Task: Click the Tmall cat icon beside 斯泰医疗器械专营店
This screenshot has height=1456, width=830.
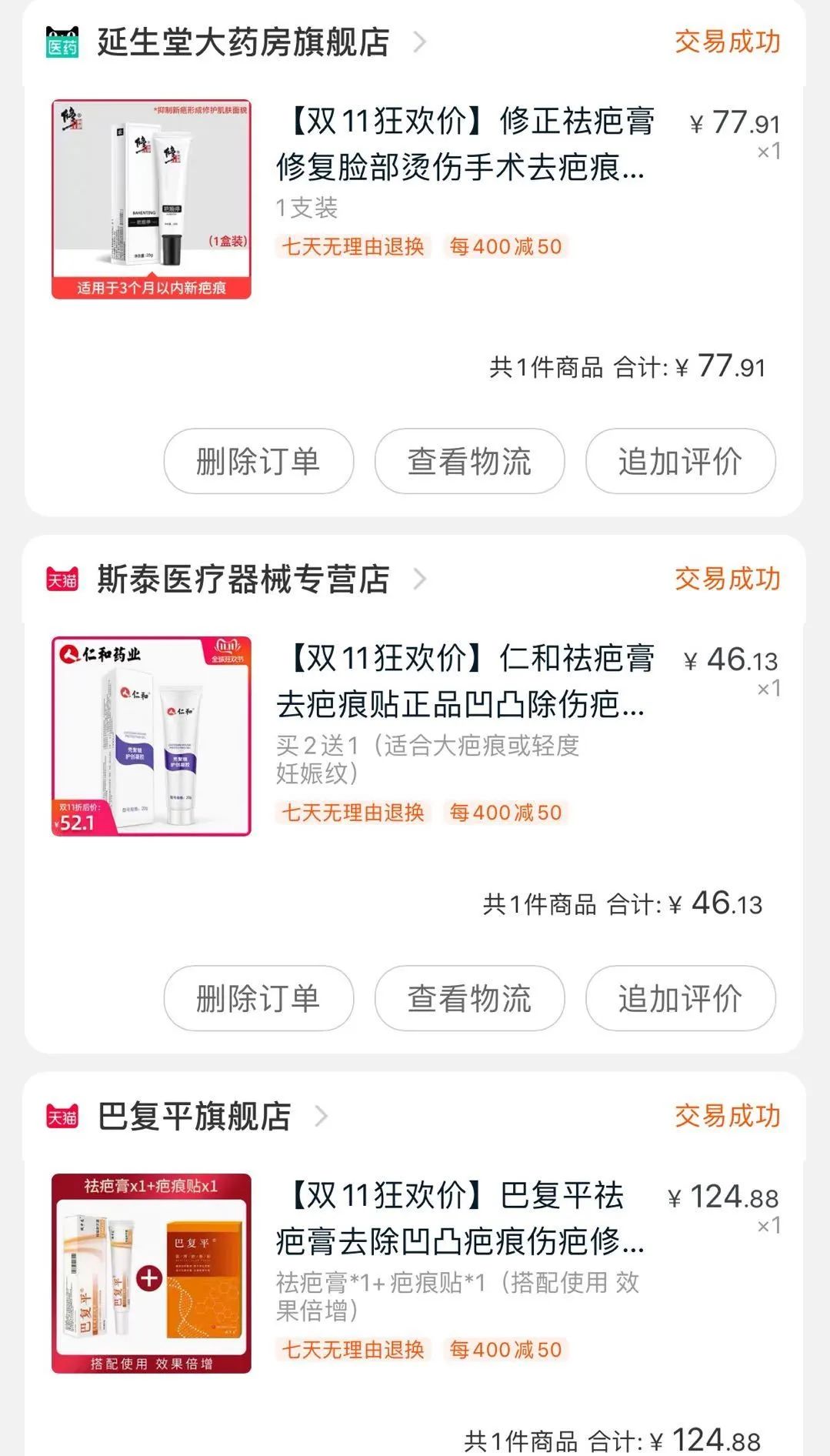Action: click(64, 579)
